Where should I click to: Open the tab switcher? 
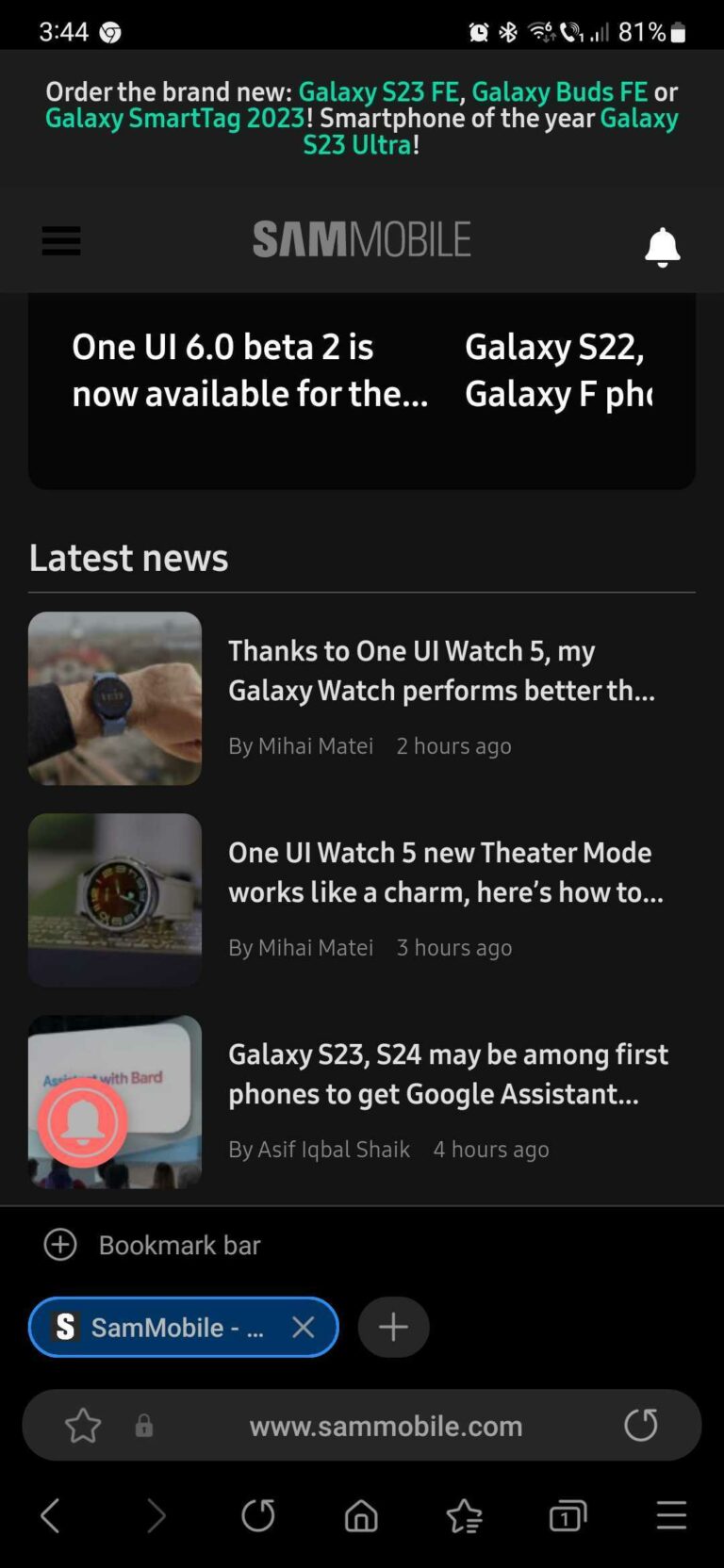[568, 1515]
